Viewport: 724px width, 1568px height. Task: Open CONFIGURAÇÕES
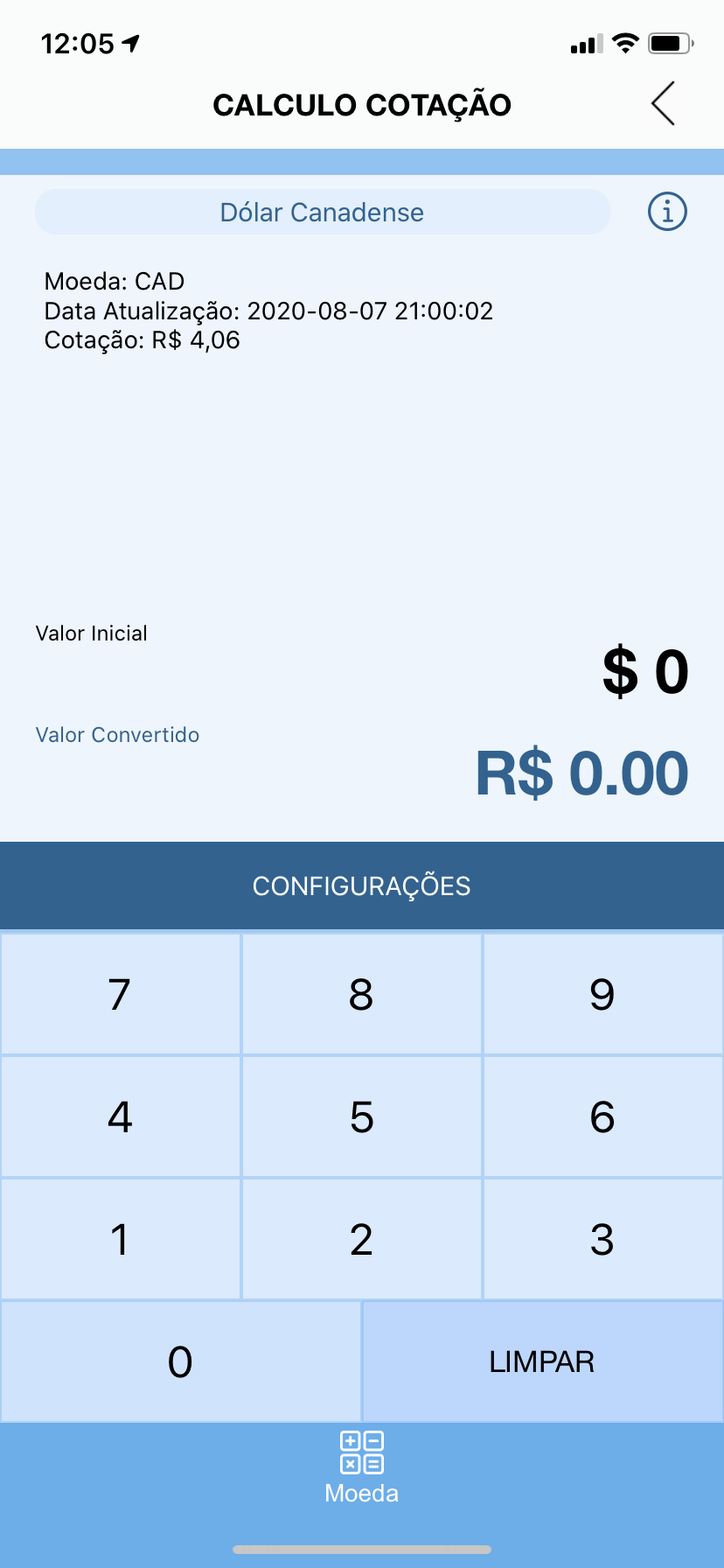click(362, 885)
